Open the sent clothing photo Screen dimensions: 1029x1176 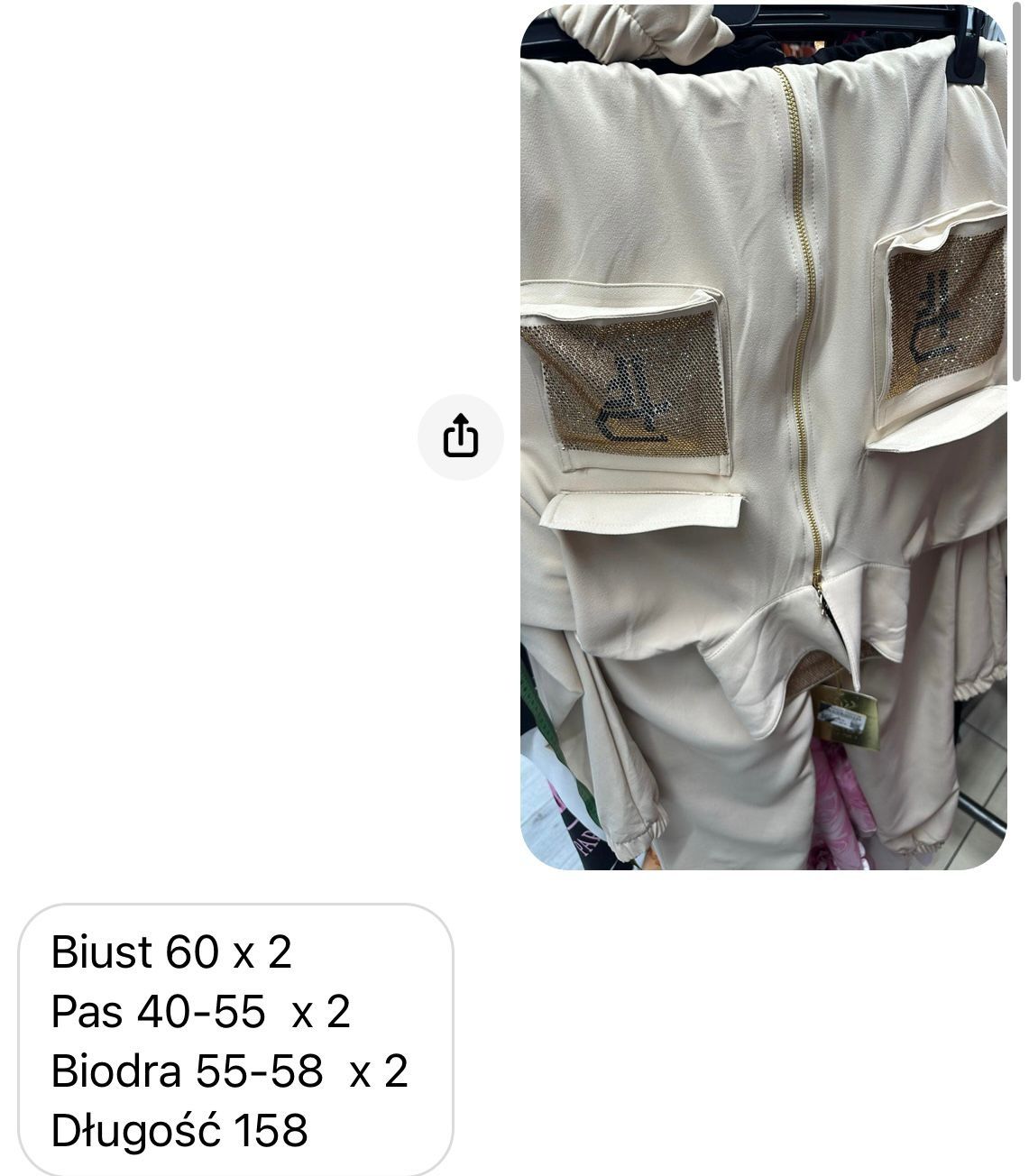[x=763, y=437]
